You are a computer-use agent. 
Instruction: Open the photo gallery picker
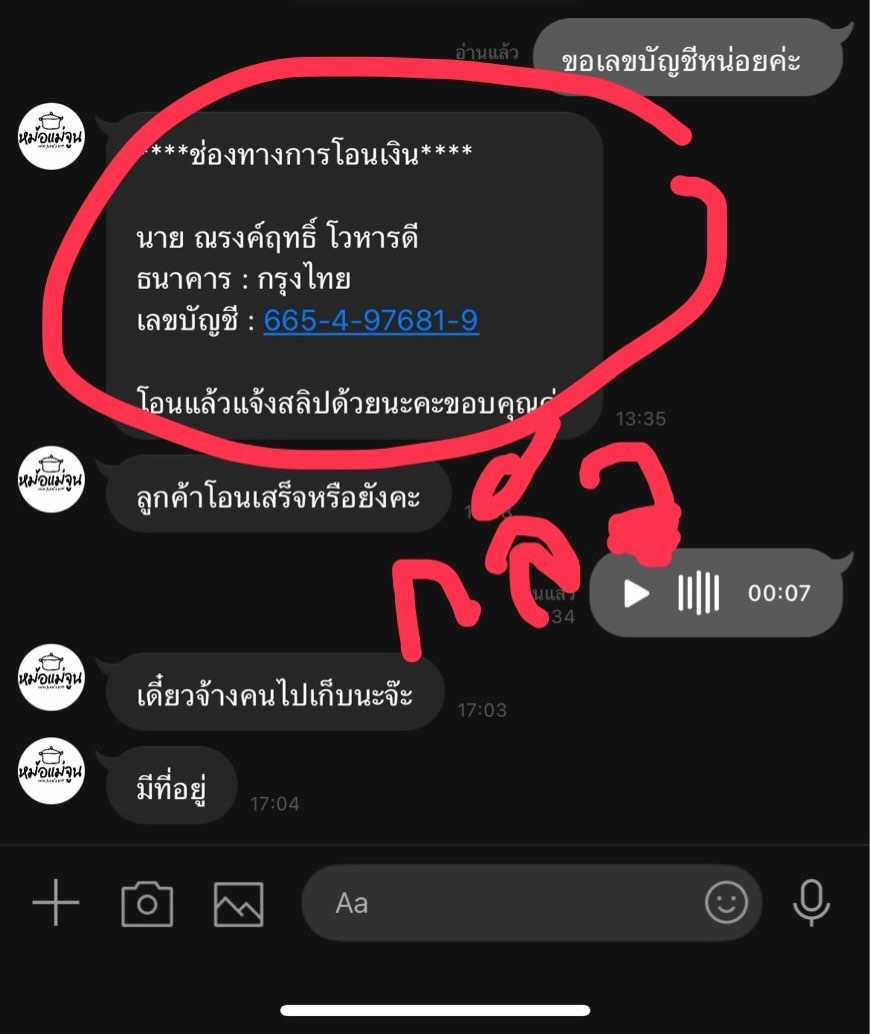click(x=239, y=904)
